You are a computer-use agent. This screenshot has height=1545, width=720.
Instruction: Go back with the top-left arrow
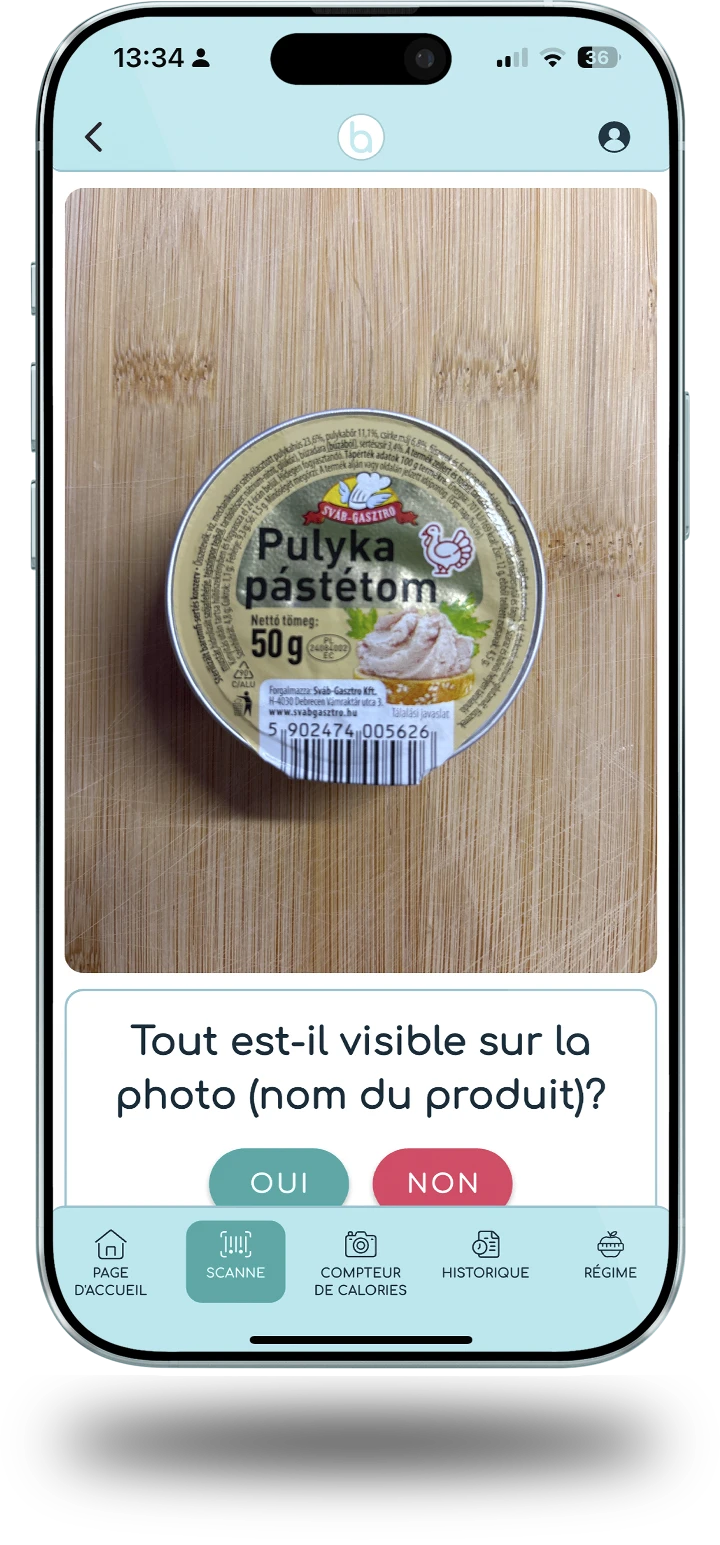coord(94,137)
